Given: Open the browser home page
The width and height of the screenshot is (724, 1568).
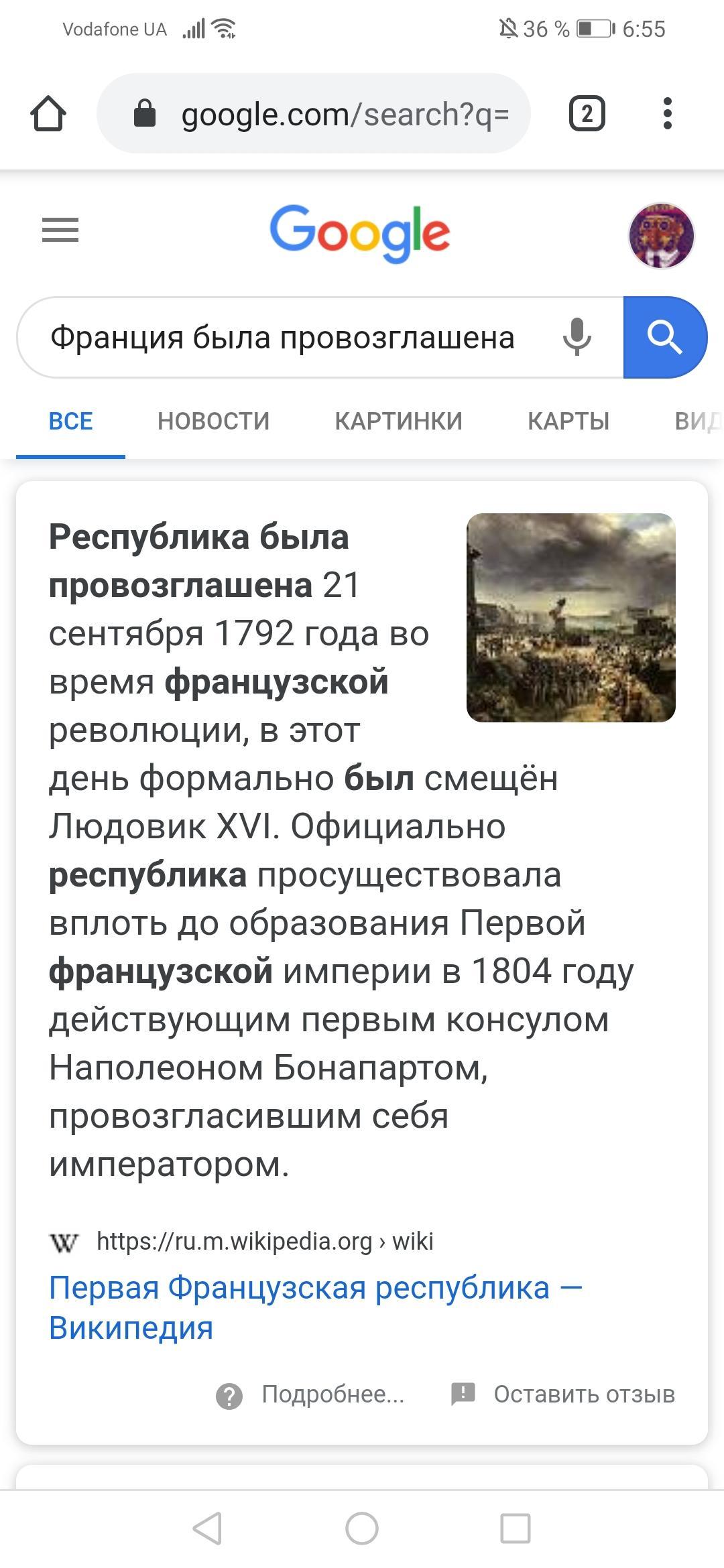Looking at the screenshot, I should pyautogui.click(x=48, y=114).
